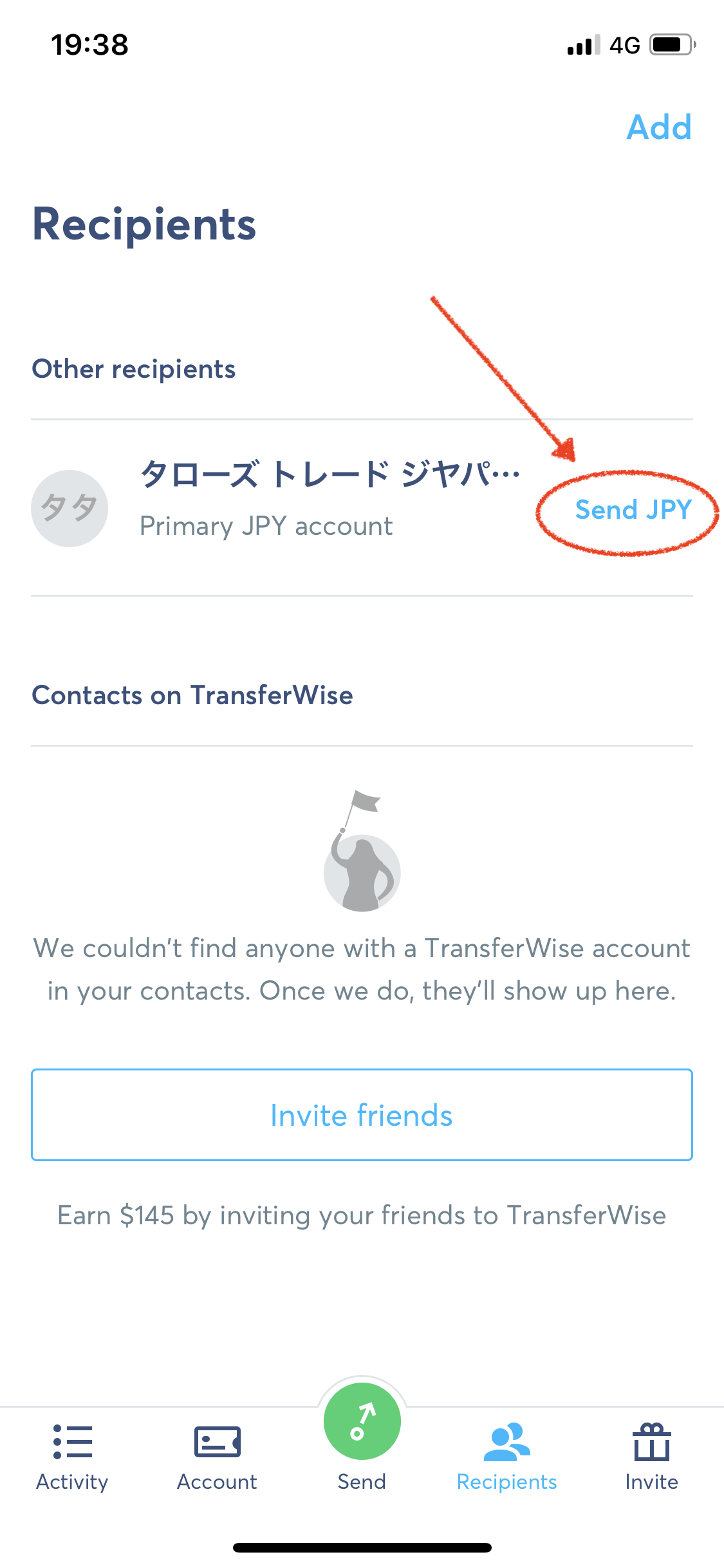Viewport: 724px width, 1568px height.
Task: Open the Primary JPY account recipient row
Action: [362, 508]
